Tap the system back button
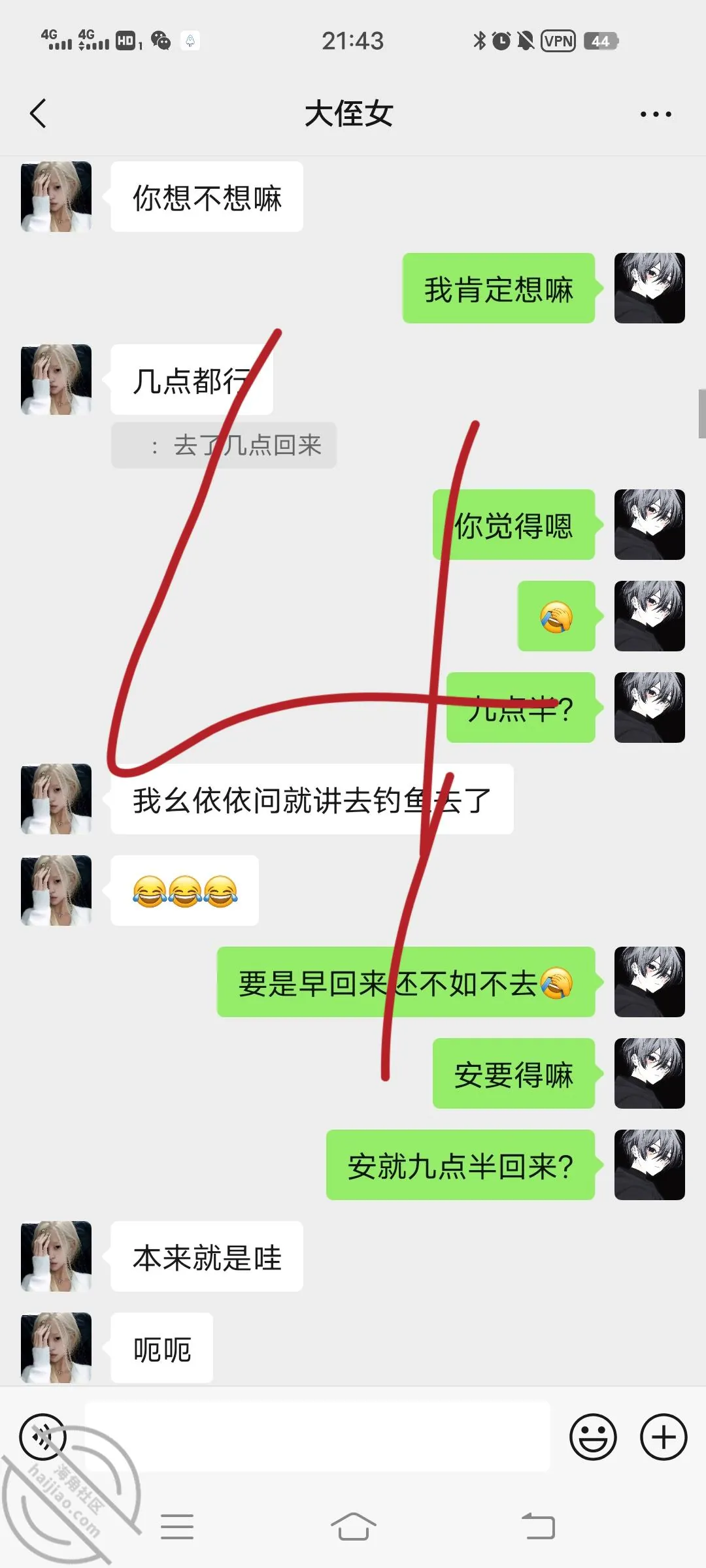 click(x=539, y=1527)
